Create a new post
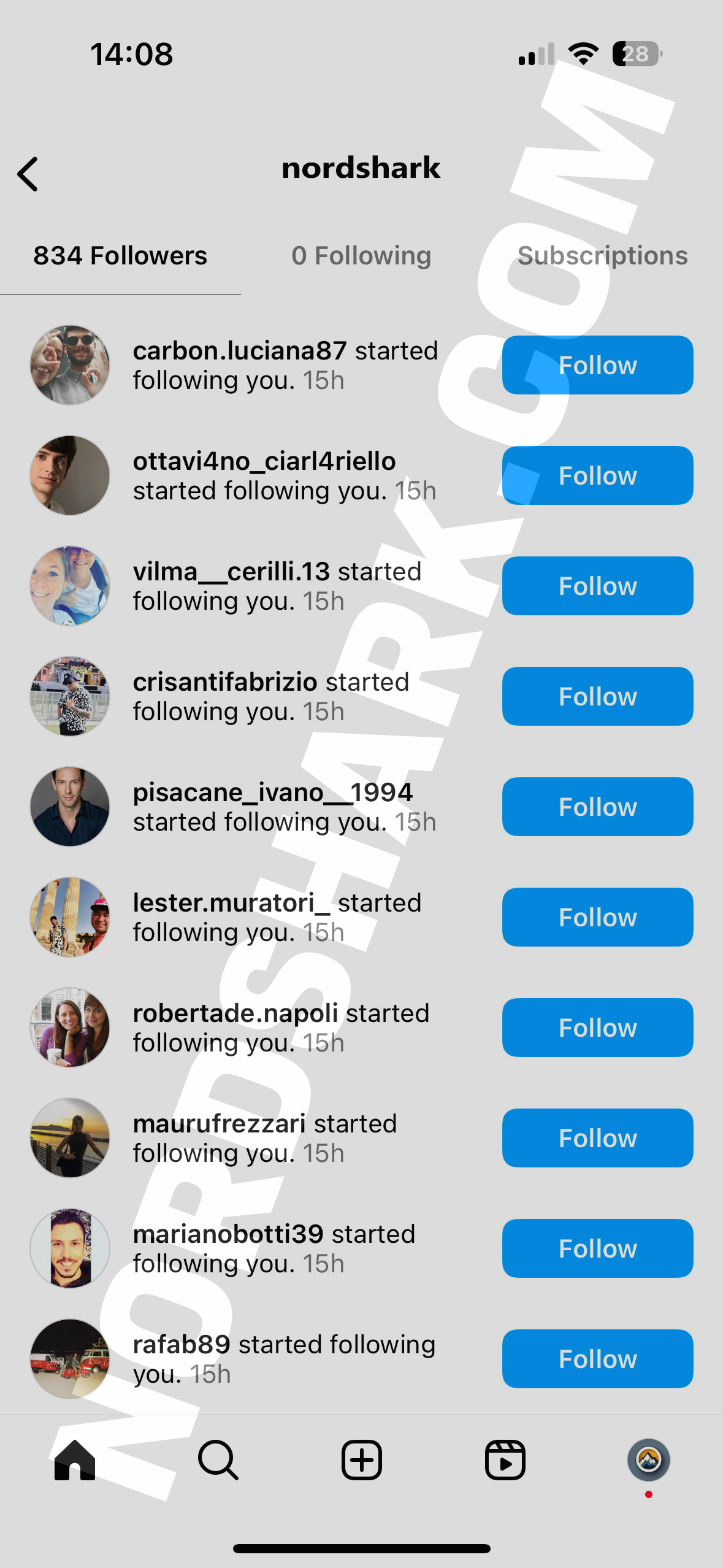This screenshot has height=1568, width=723. 361,1460
